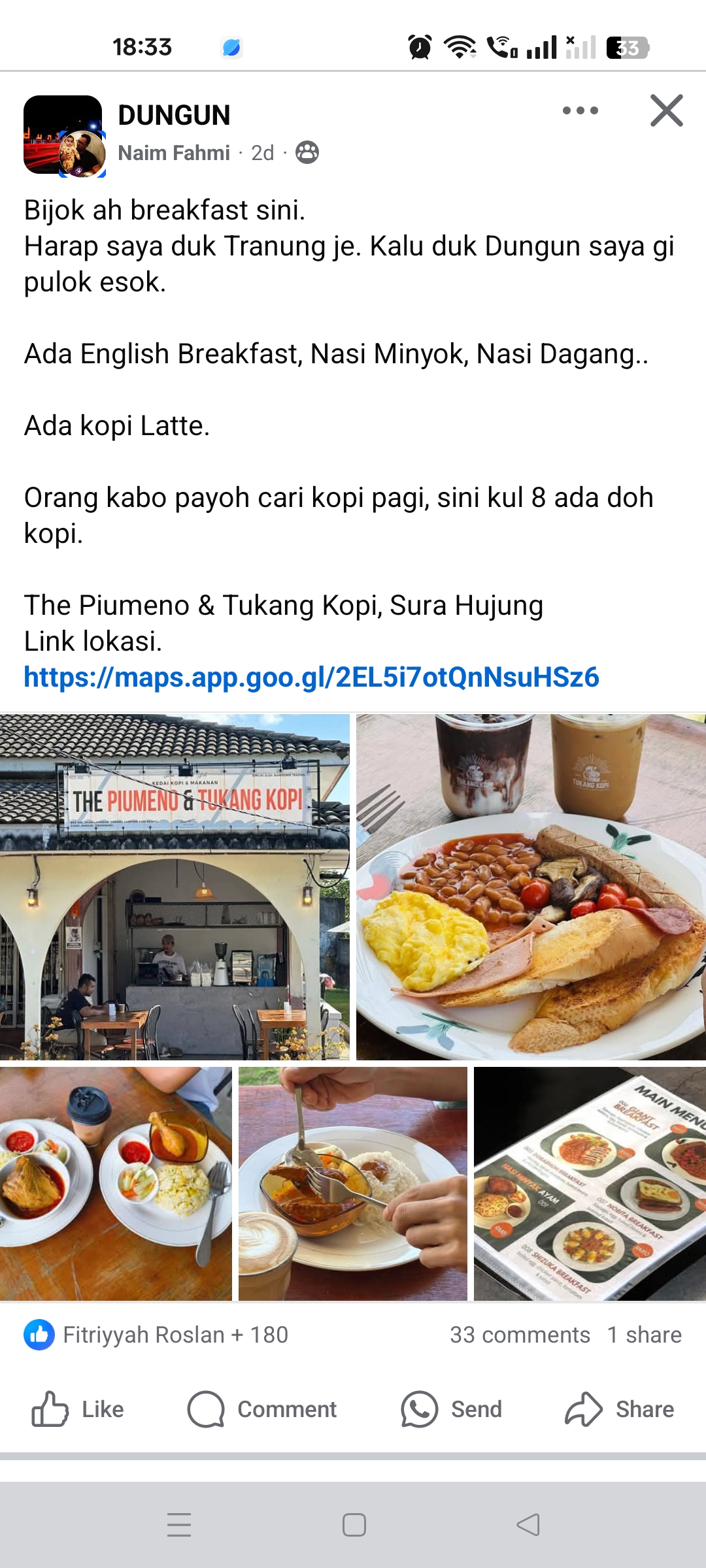View the 1 share
The image size is (706, 1568).
(644, 1335)
